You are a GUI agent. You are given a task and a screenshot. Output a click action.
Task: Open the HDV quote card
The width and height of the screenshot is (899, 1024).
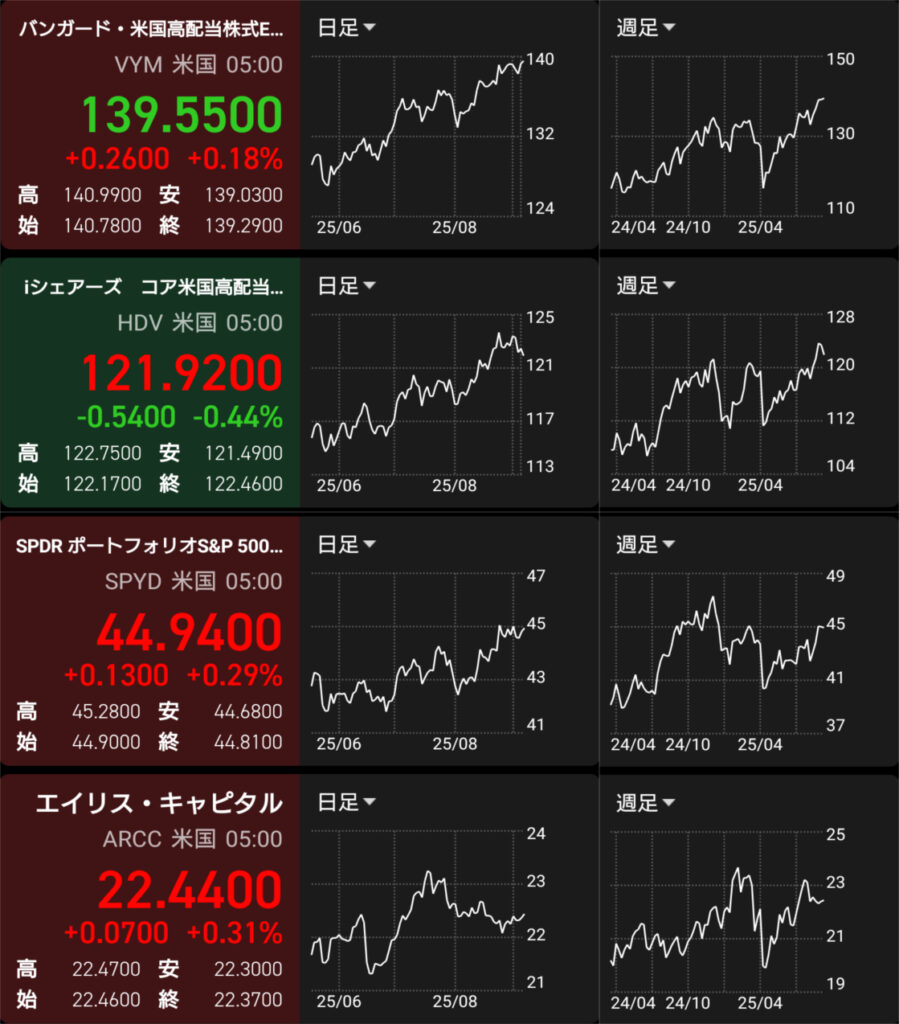click(150, 383)
